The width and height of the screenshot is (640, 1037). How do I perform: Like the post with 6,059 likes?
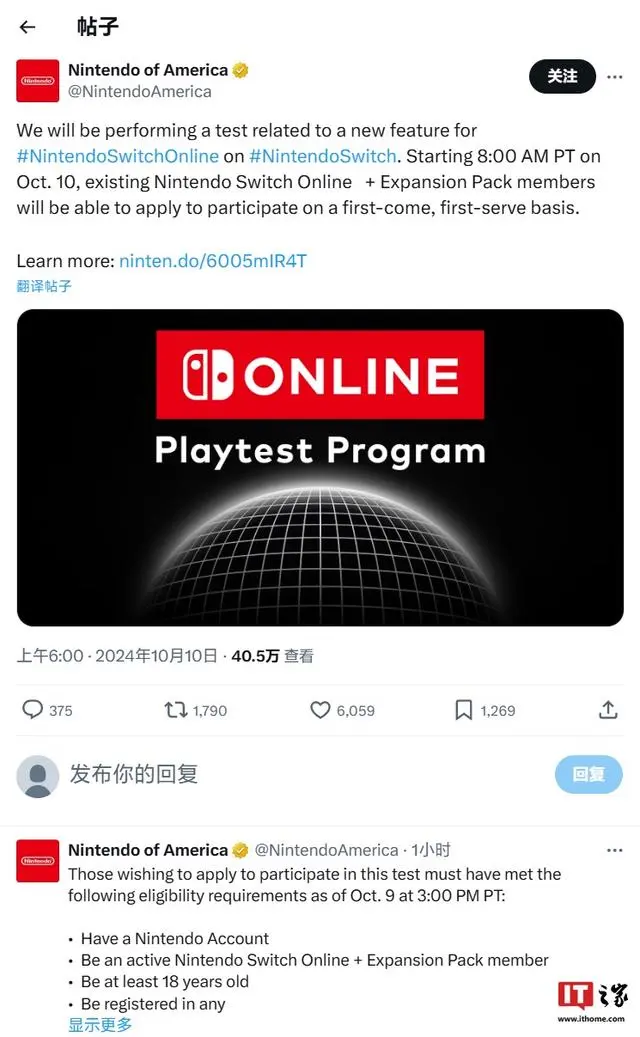click(x=342, y=710)
